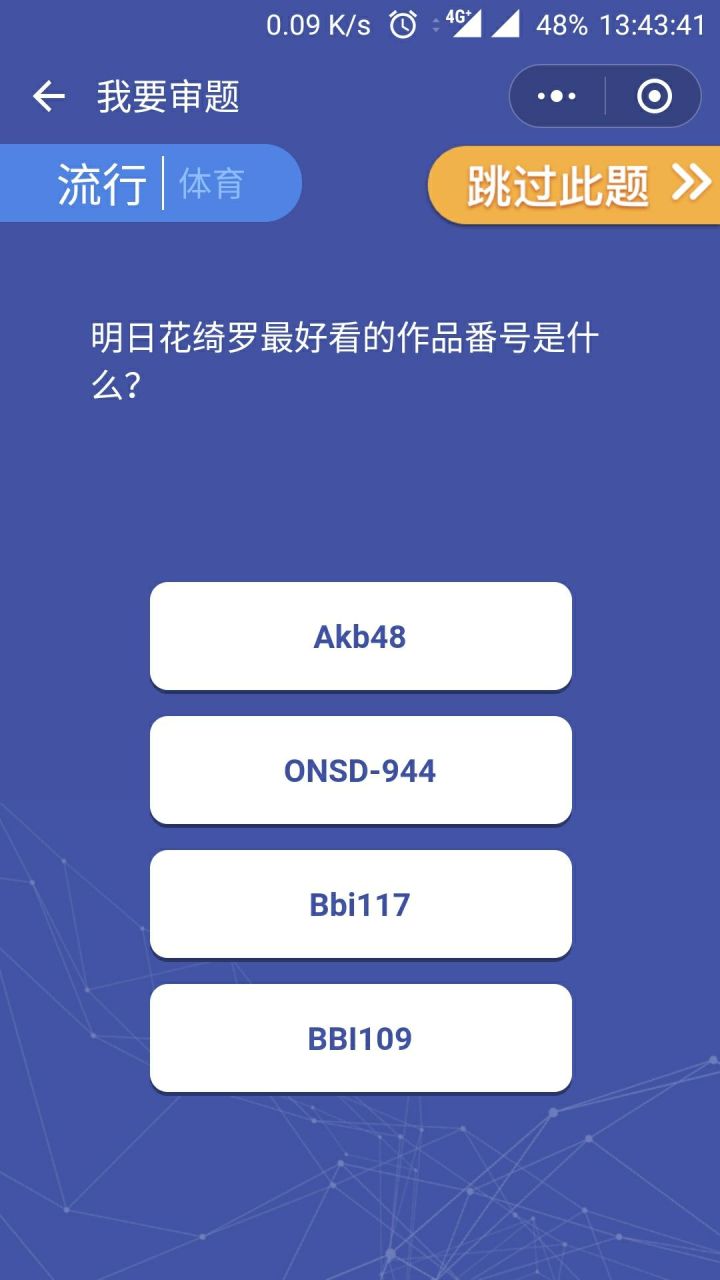Screen dimensions: 720x1280
Task: Tap the 我要审题 title bar
Action: [x=167, y=95]
